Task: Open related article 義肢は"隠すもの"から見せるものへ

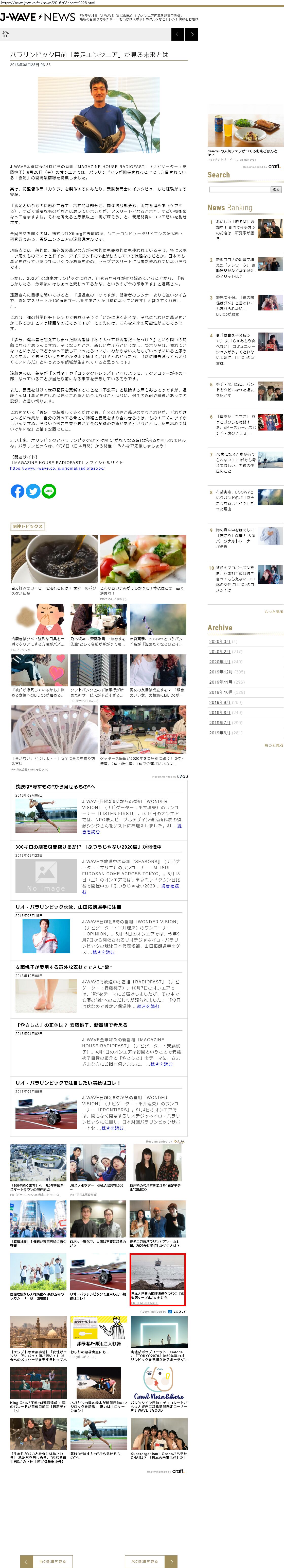Action: pos(55,787)
